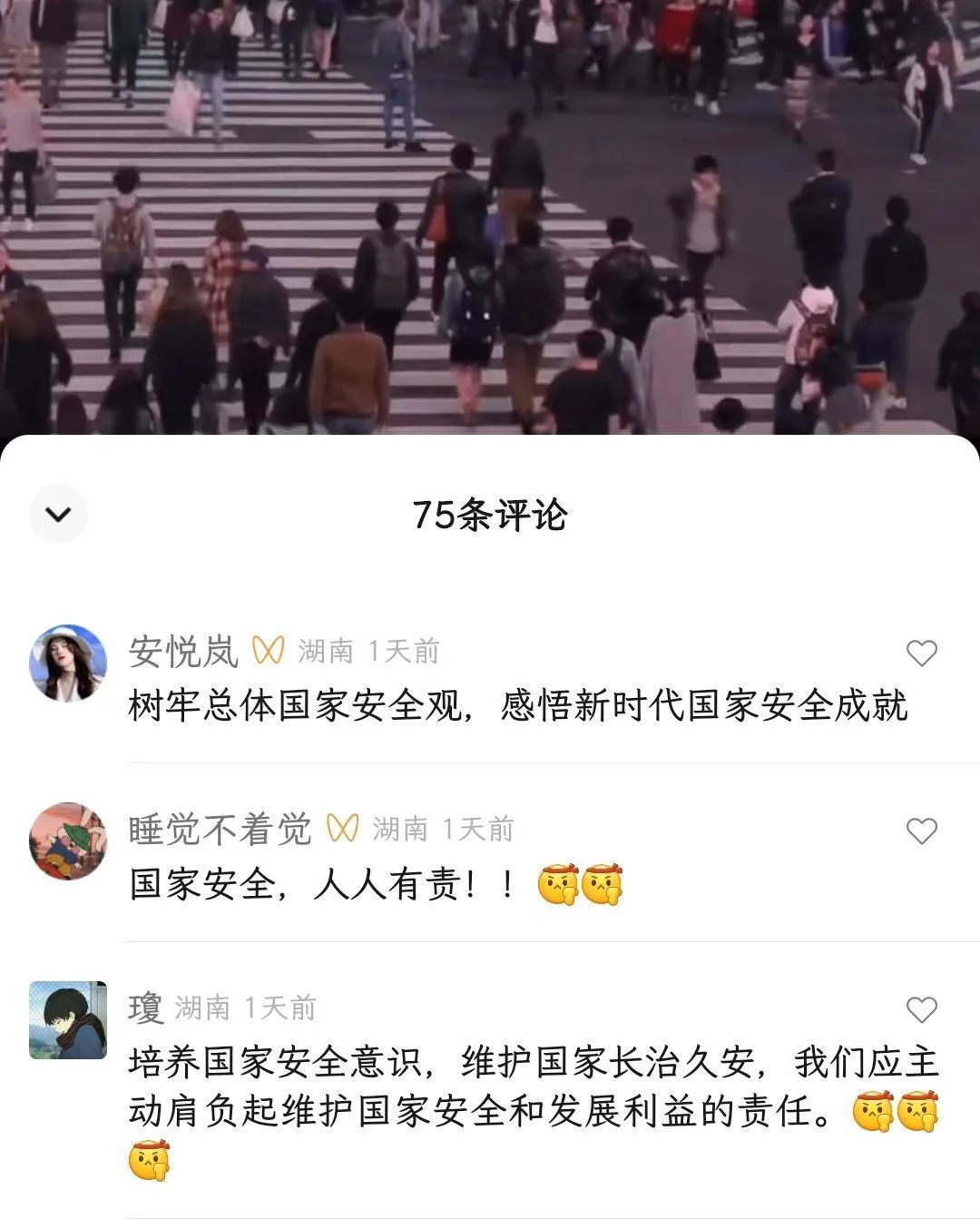This screenshot has width=980, height=1229.
Task: View the username 睡觉不着觉's profile
Action: (220, 829)
